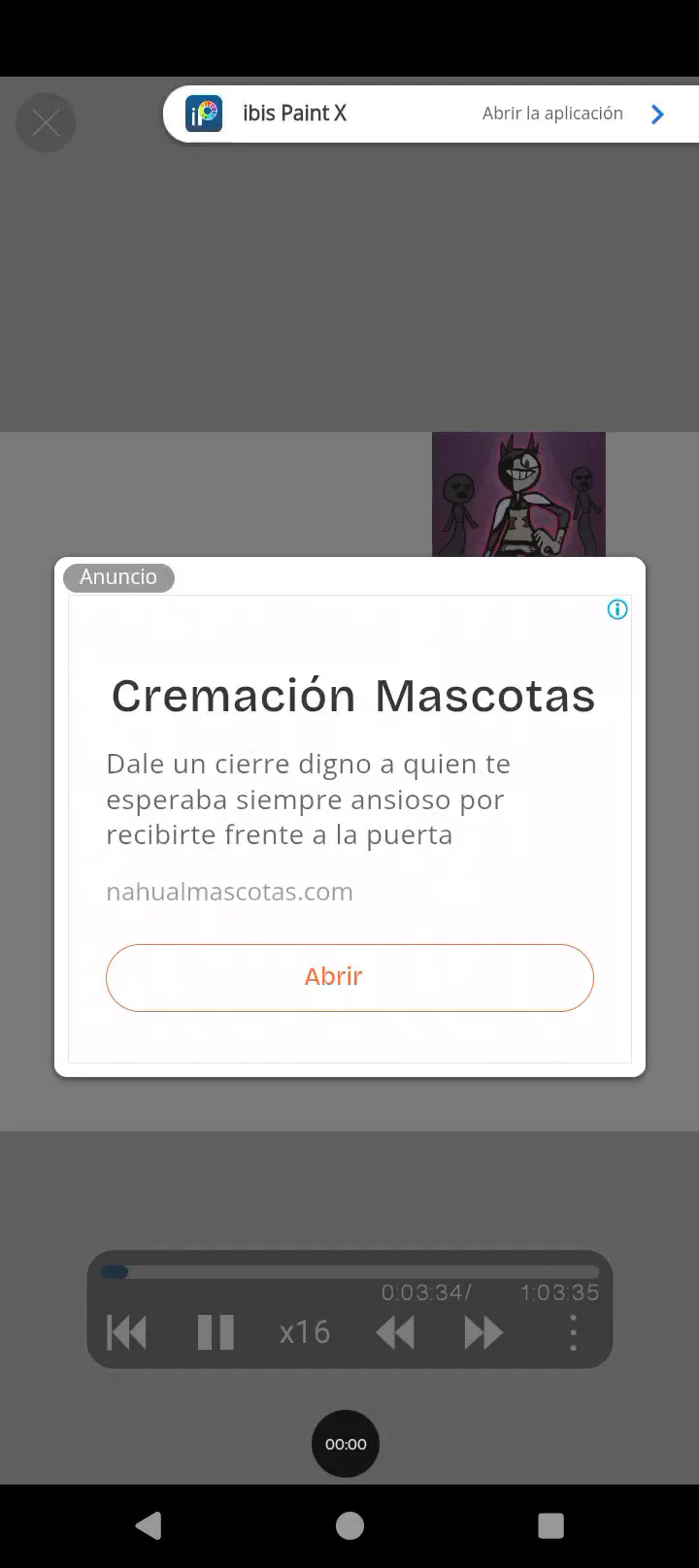Open the player's three-dot options menu
Screen dimensions: 699x1568
point(573,1332)
